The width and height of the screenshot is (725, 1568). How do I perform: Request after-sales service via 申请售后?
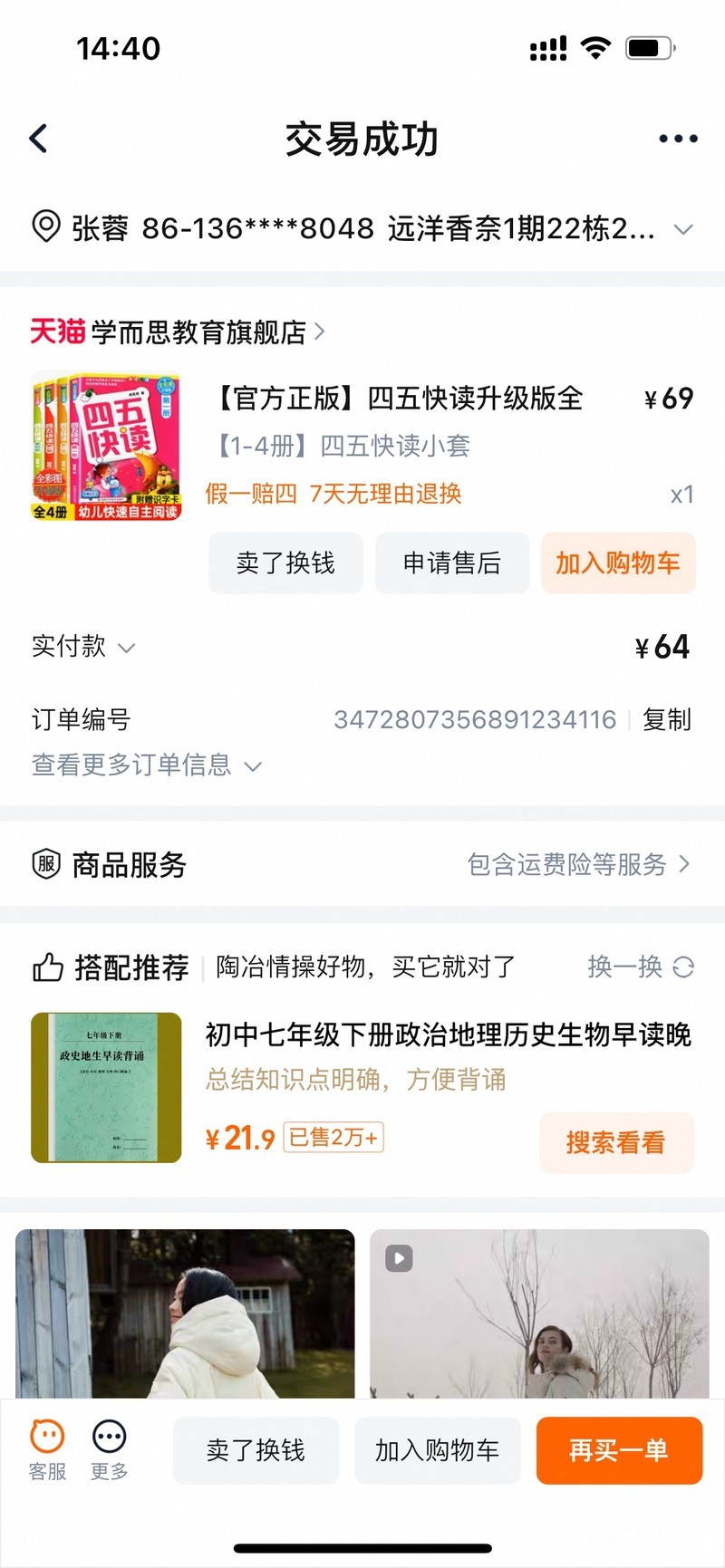[452, 563]
